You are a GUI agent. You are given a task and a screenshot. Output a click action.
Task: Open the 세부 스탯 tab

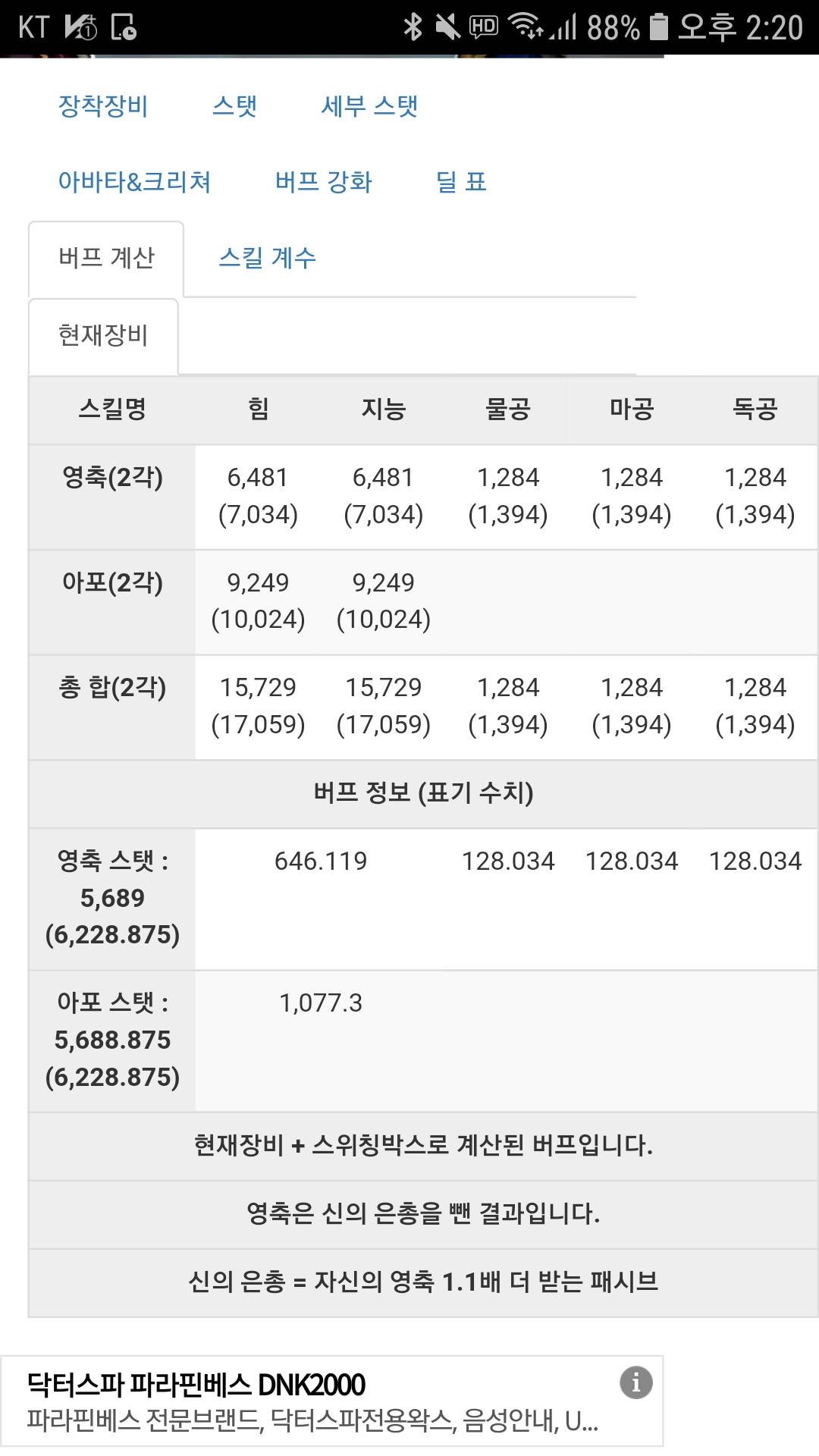(x=369, y=105)
